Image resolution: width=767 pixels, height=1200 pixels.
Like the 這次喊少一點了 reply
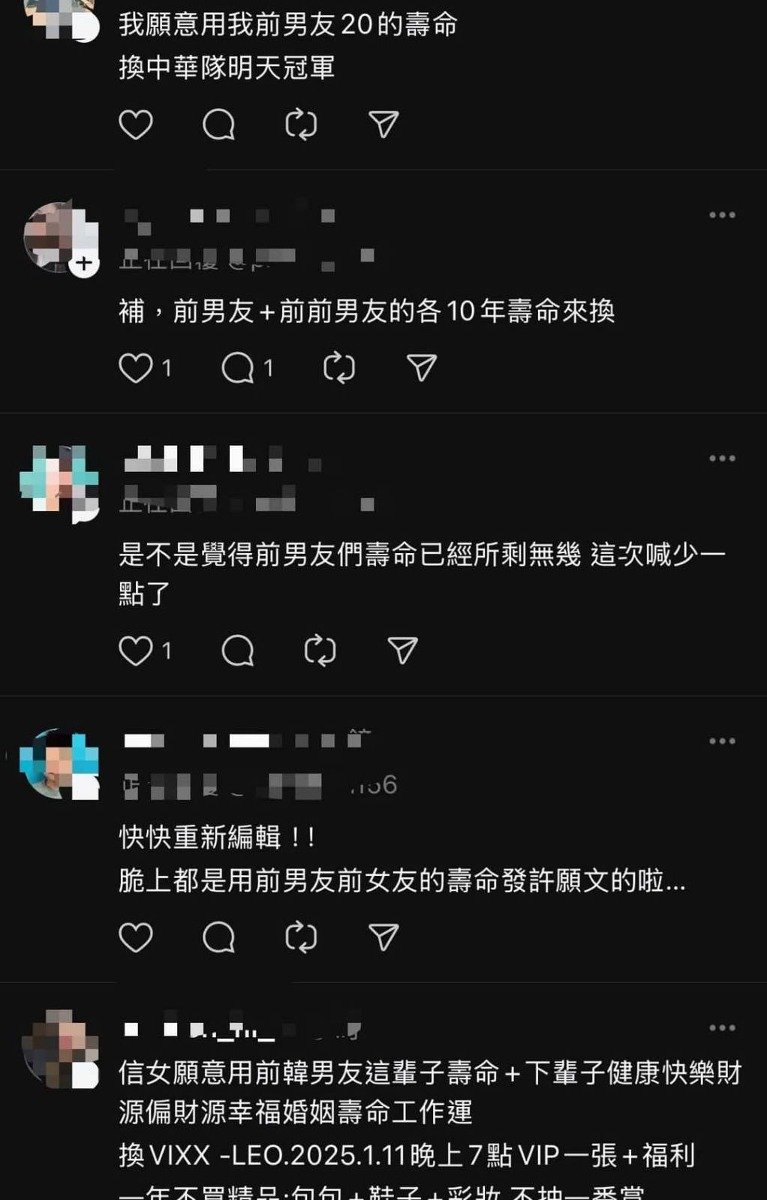click(x=136, y=651)
